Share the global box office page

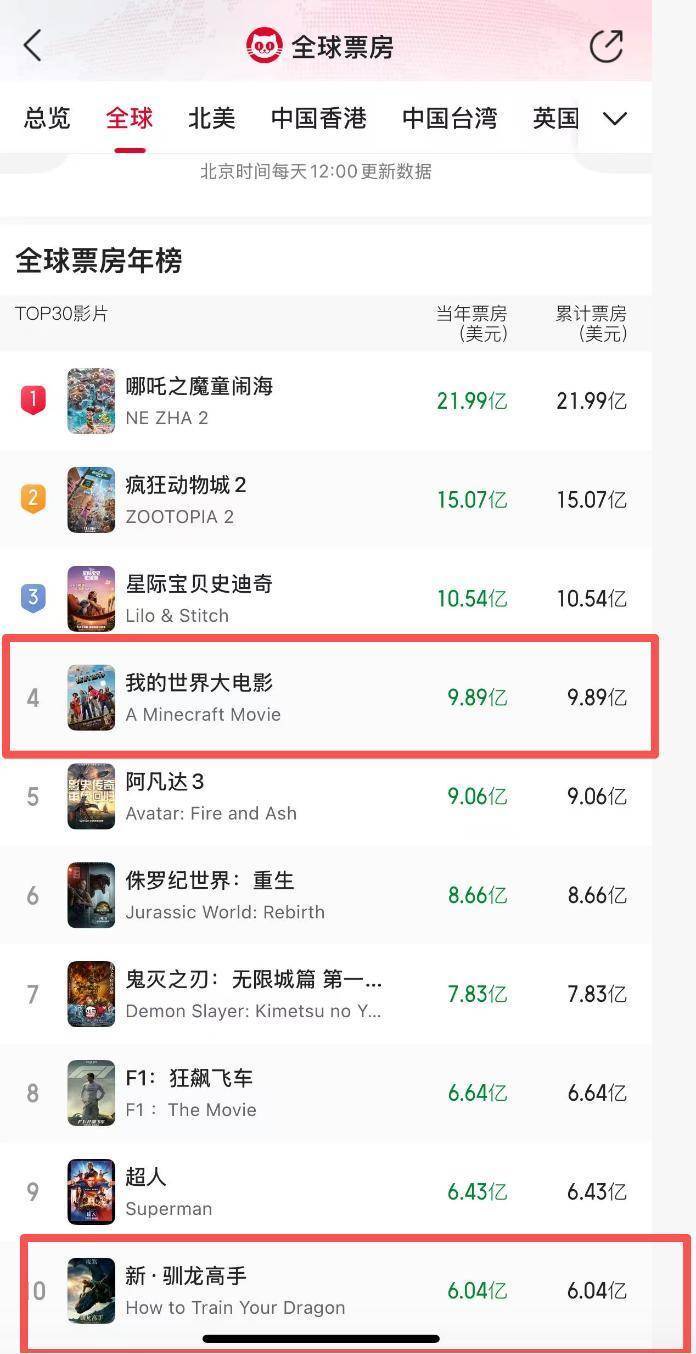606,46
